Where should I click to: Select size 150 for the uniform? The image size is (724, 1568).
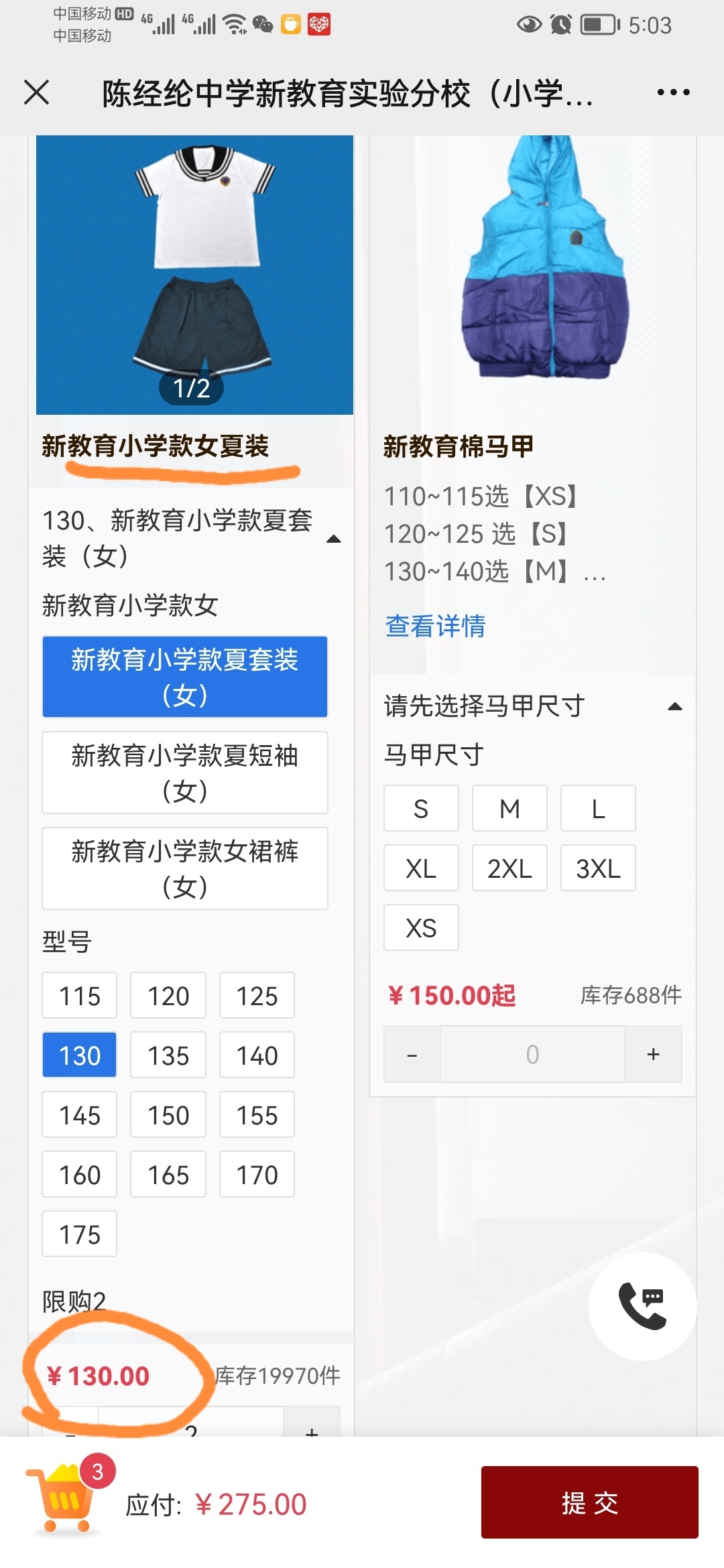(168, 1115)
